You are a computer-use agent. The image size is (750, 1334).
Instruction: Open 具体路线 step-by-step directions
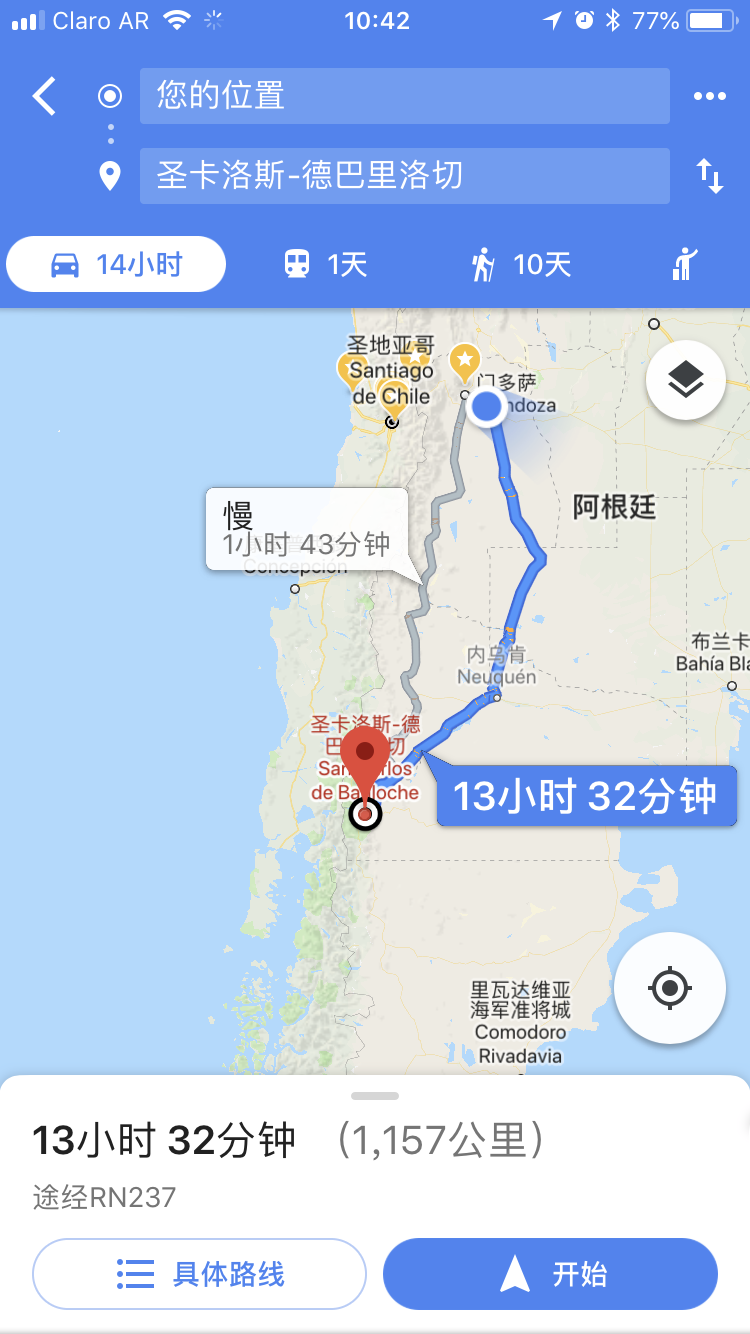pos(200,1274)
